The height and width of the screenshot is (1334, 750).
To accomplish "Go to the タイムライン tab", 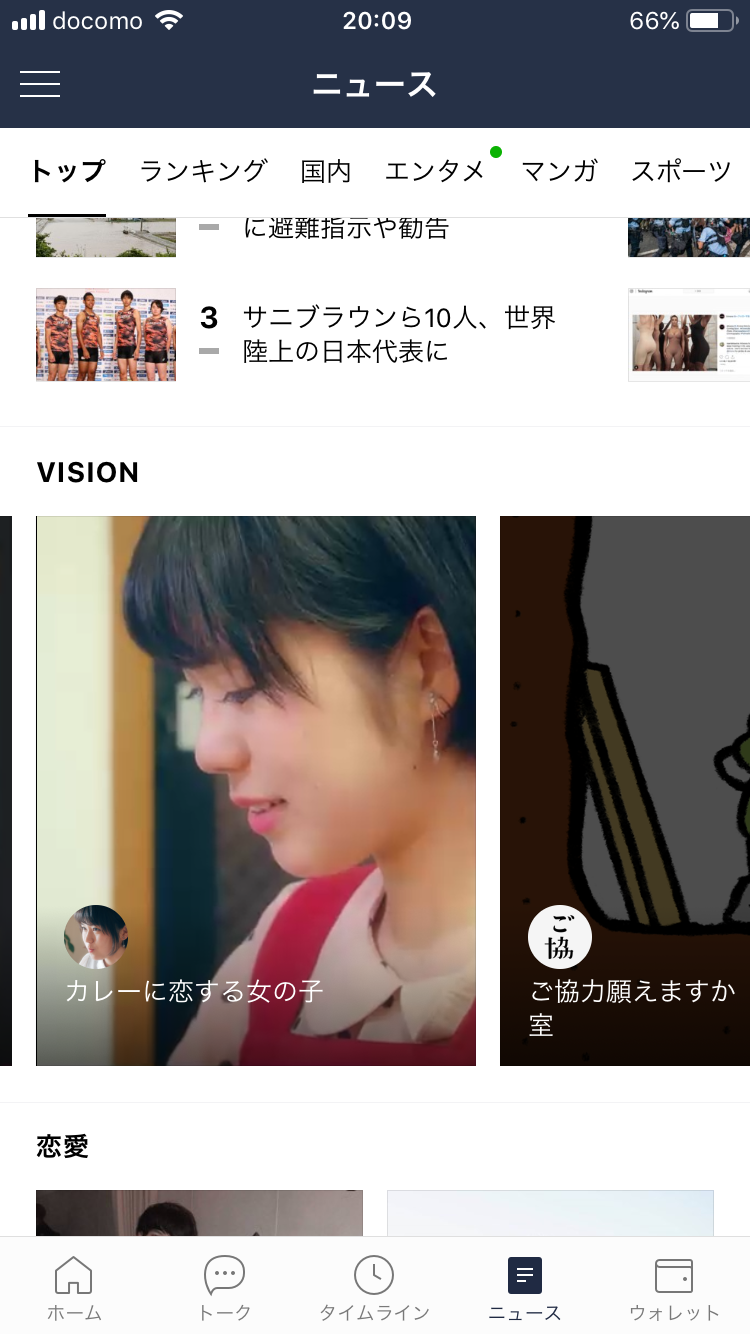I will [374, 1288].
